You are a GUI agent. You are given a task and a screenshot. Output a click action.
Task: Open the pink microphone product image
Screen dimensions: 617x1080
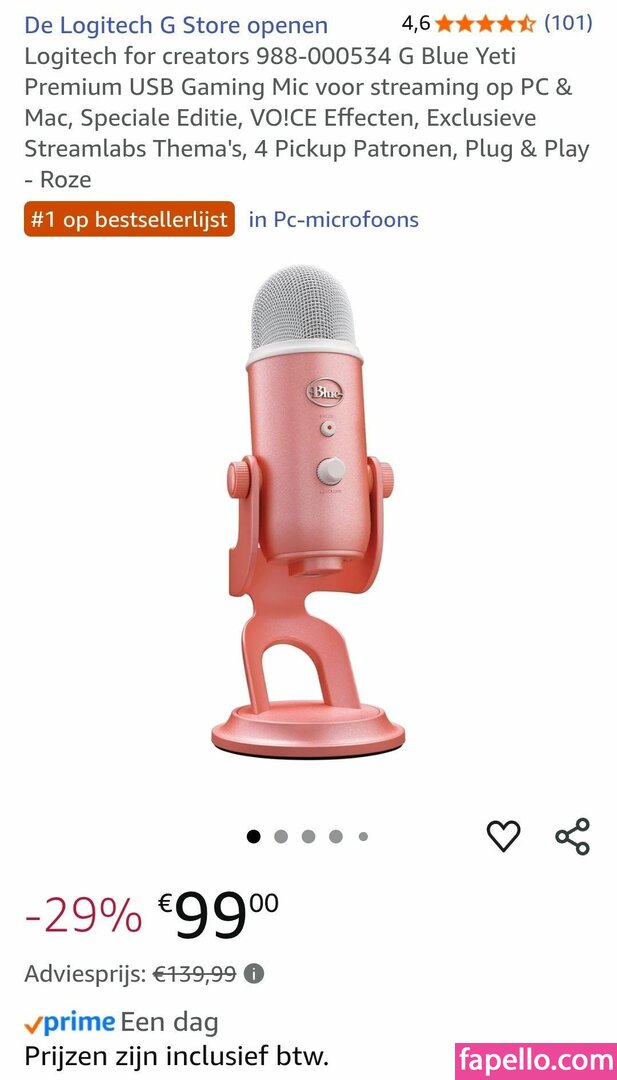coord(308,510)
